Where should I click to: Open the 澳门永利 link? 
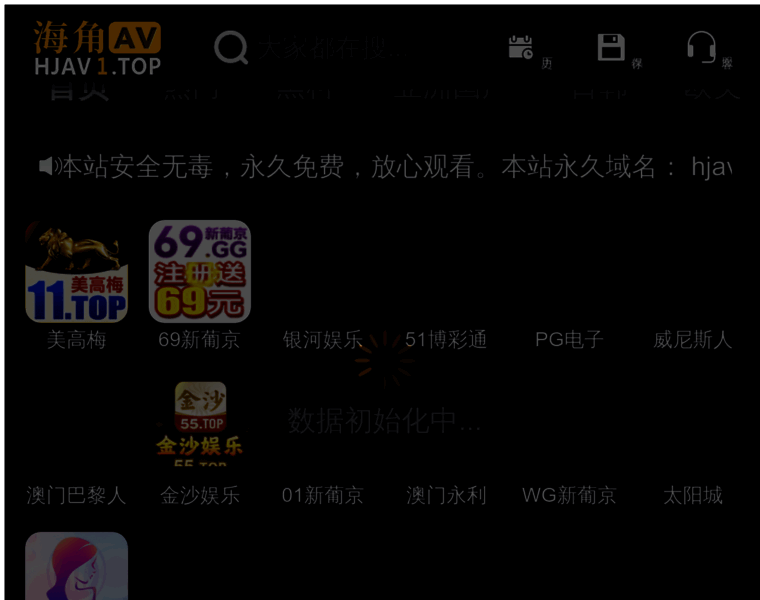[x=446, y=495]
